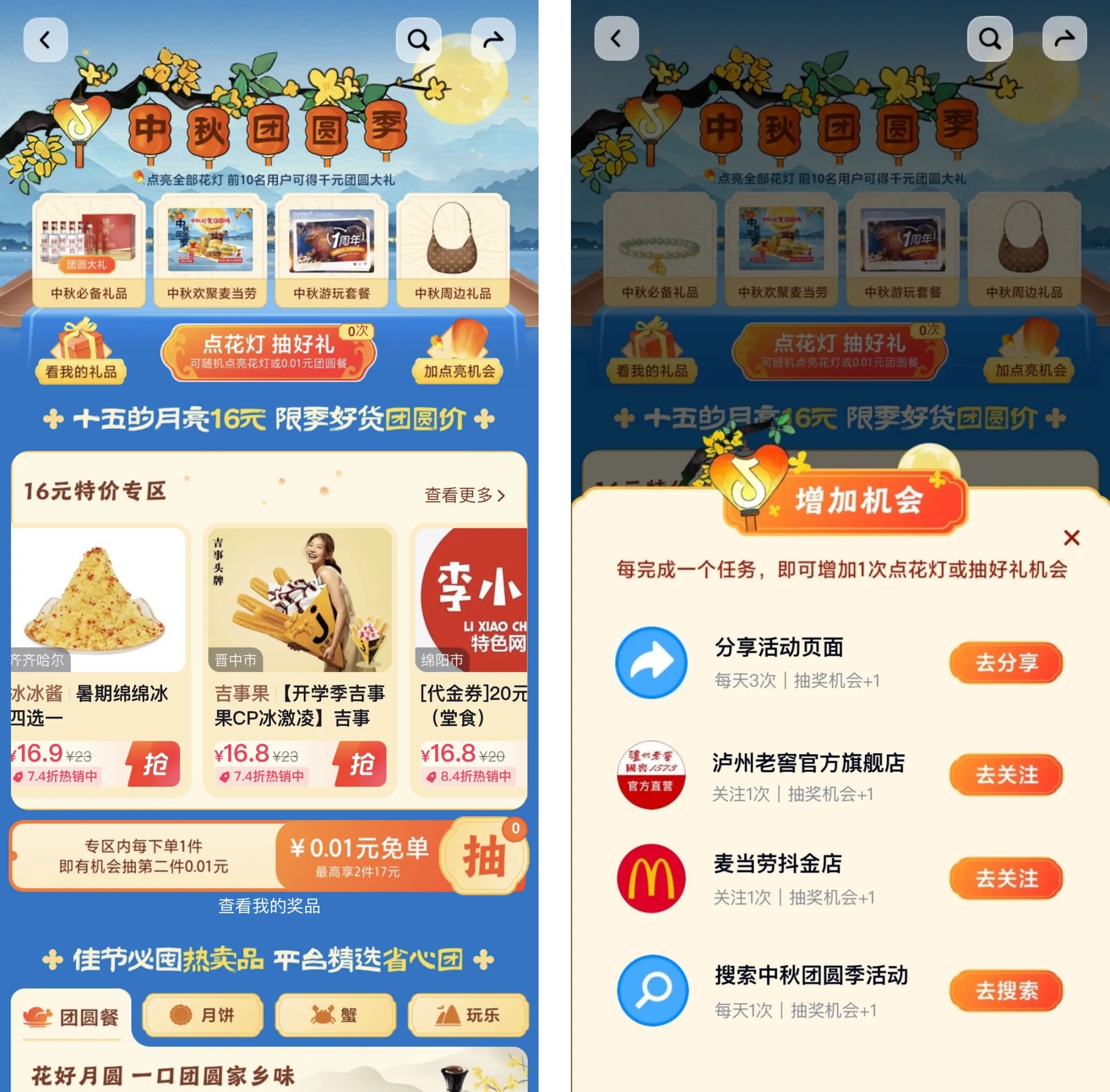Viewport: 1110px width, 1092px height.
Task: Open the 李小 20元代金券 product card
Action: tap(470, 659)
